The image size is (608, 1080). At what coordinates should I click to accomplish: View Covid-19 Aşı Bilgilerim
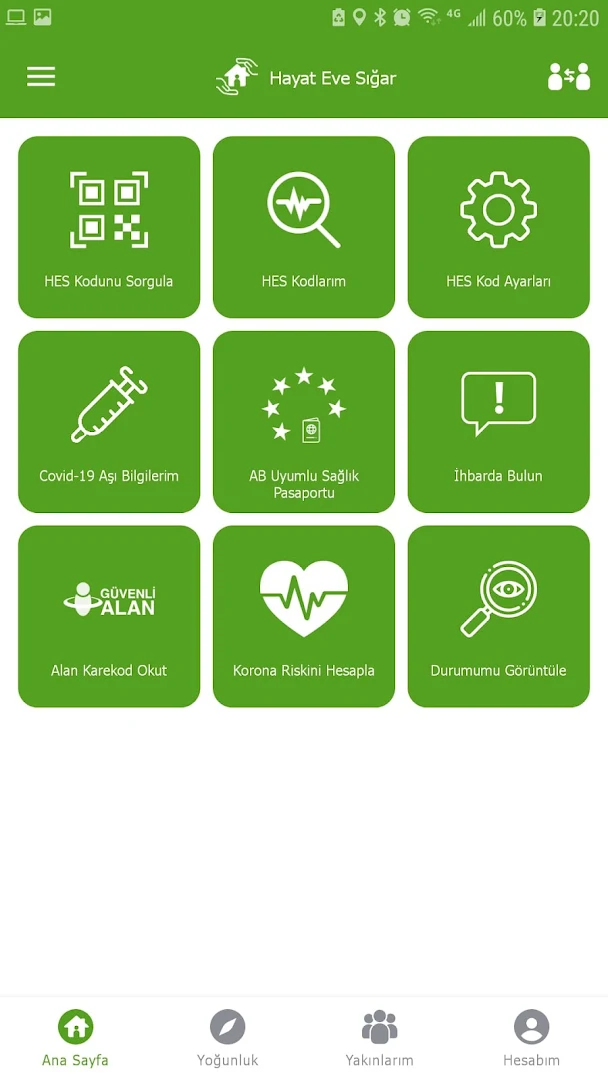pyautogui.click(x=109, y=421)
